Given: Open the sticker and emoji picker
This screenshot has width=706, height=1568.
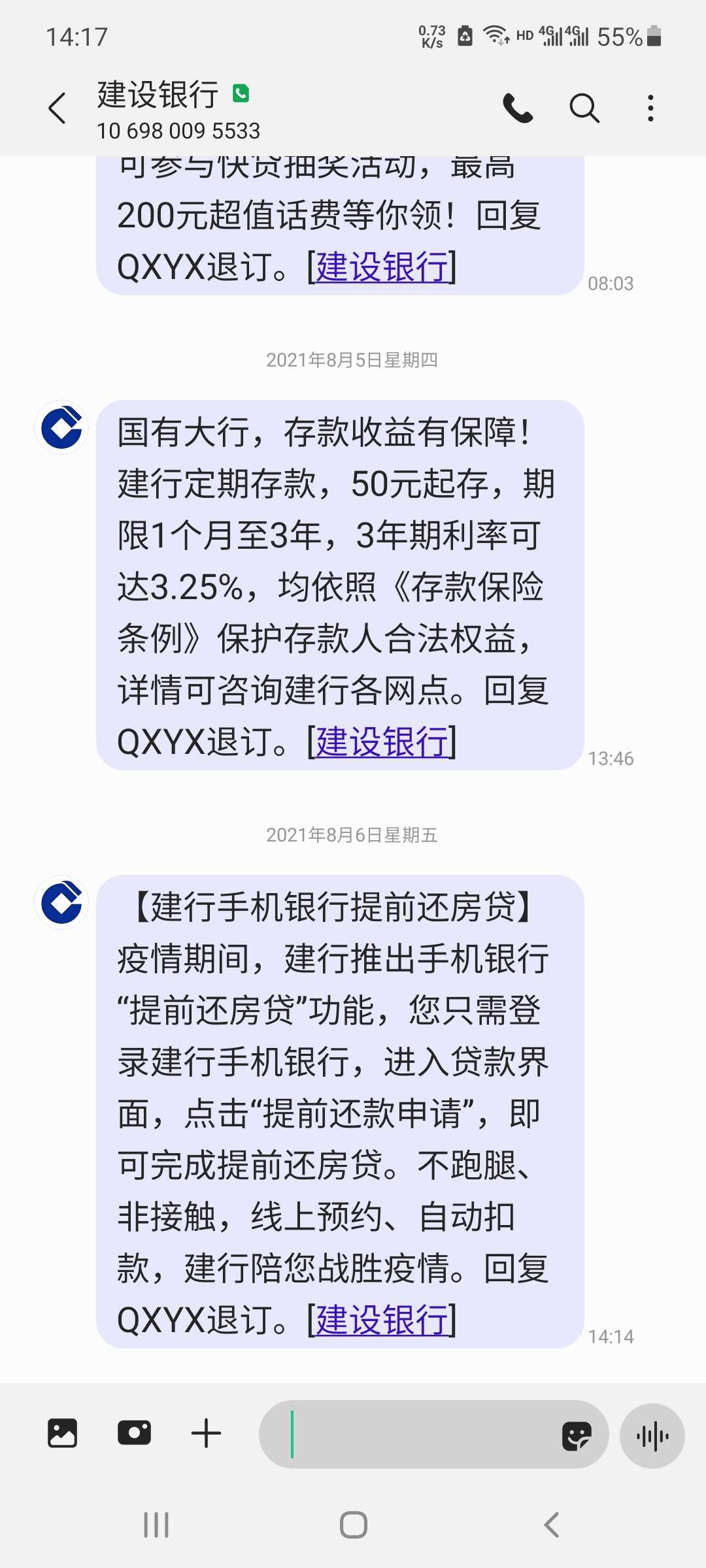Looking at the screenshot, I should click(x=577, y=1435).
